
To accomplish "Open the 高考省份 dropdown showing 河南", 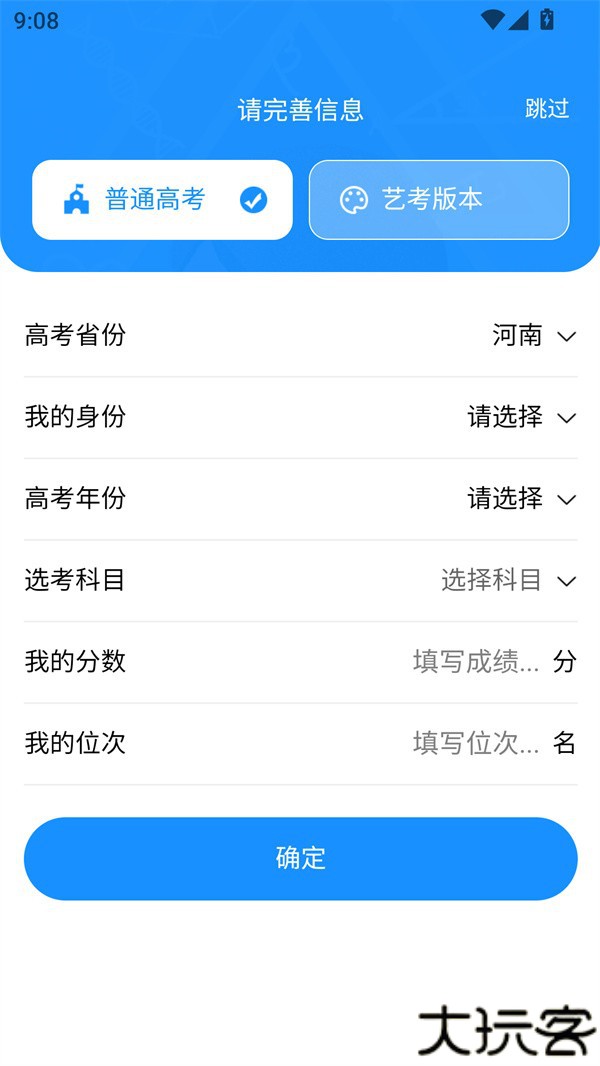I will coord(534,336).
